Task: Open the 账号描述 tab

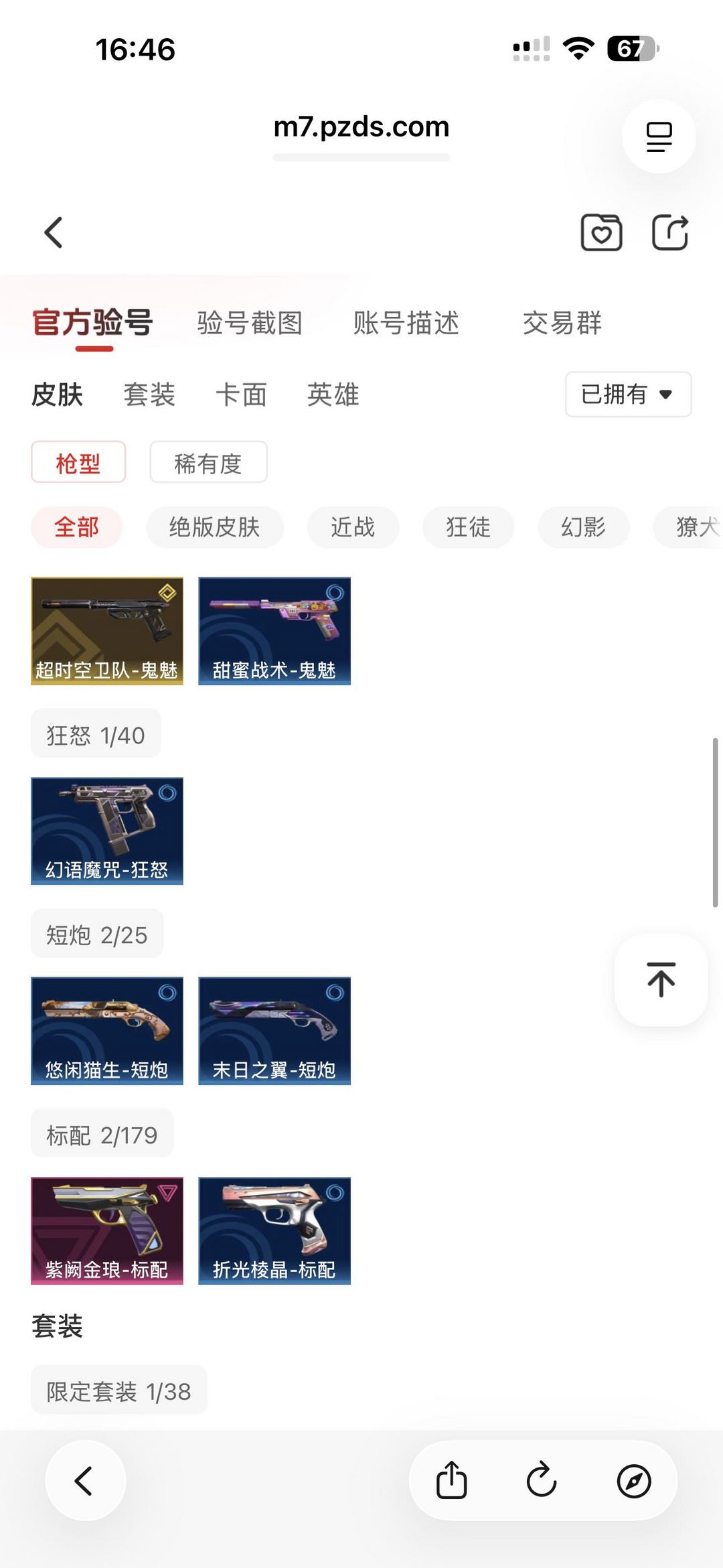Action: click(x=406, y=323)
